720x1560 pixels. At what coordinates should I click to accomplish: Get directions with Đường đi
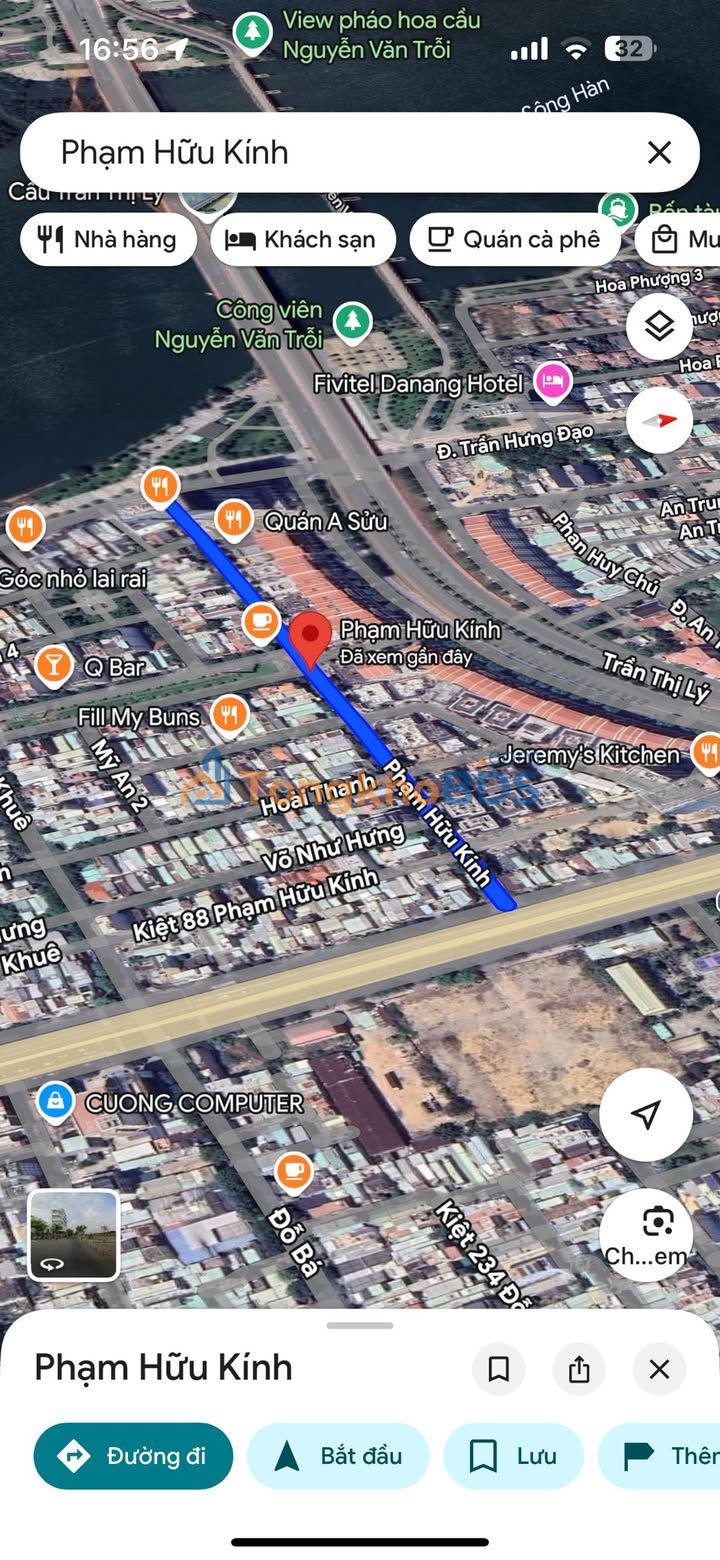click(x=133, y=1456)
